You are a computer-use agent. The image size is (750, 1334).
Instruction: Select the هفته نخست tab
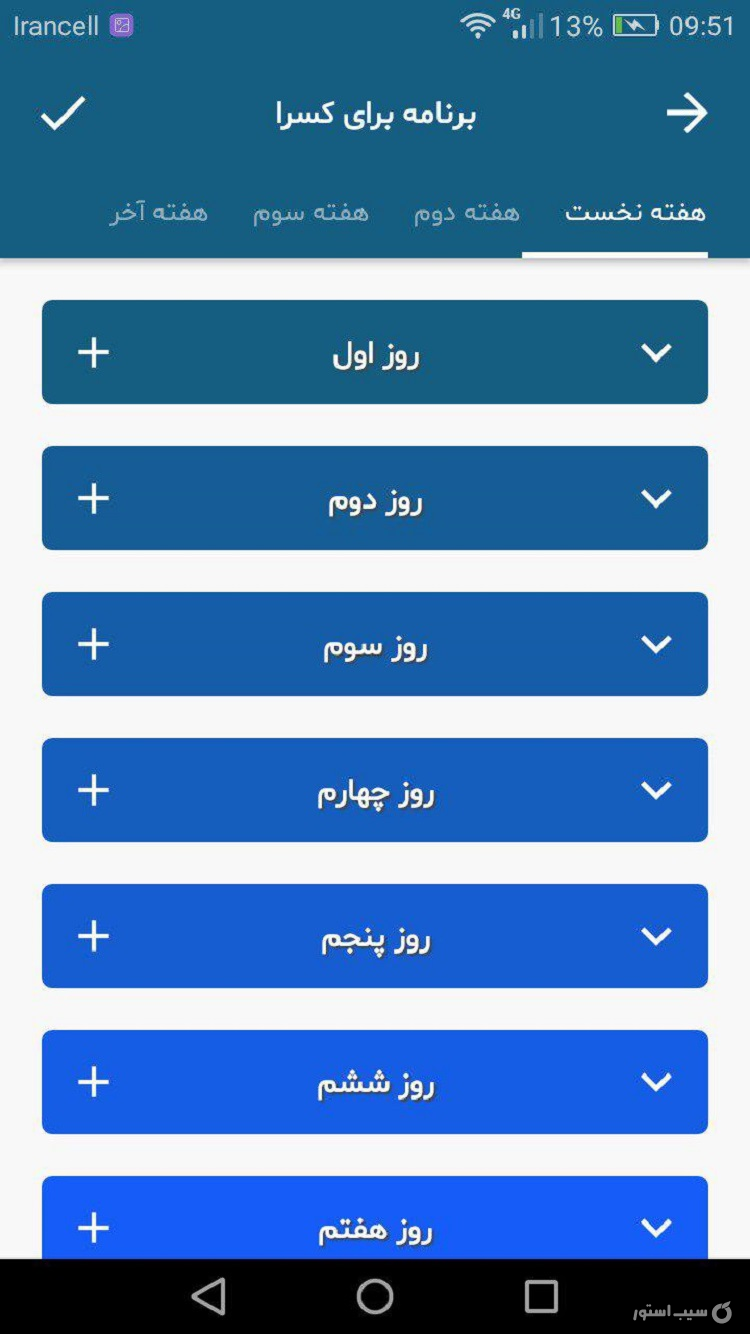[x=635, y=212]
